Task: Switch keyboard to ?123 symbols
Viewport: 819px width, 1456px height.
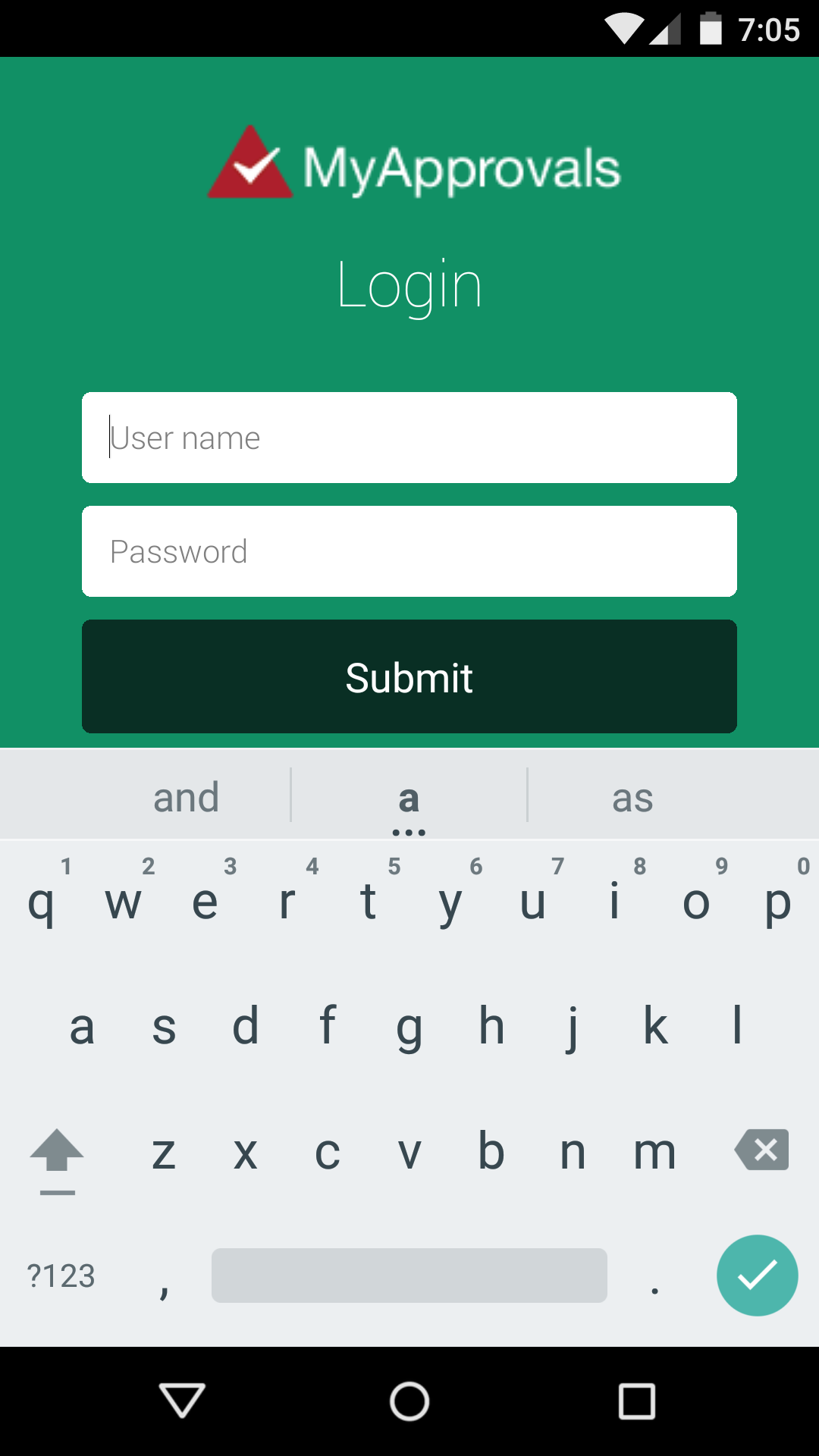Action: (61, 1276)
